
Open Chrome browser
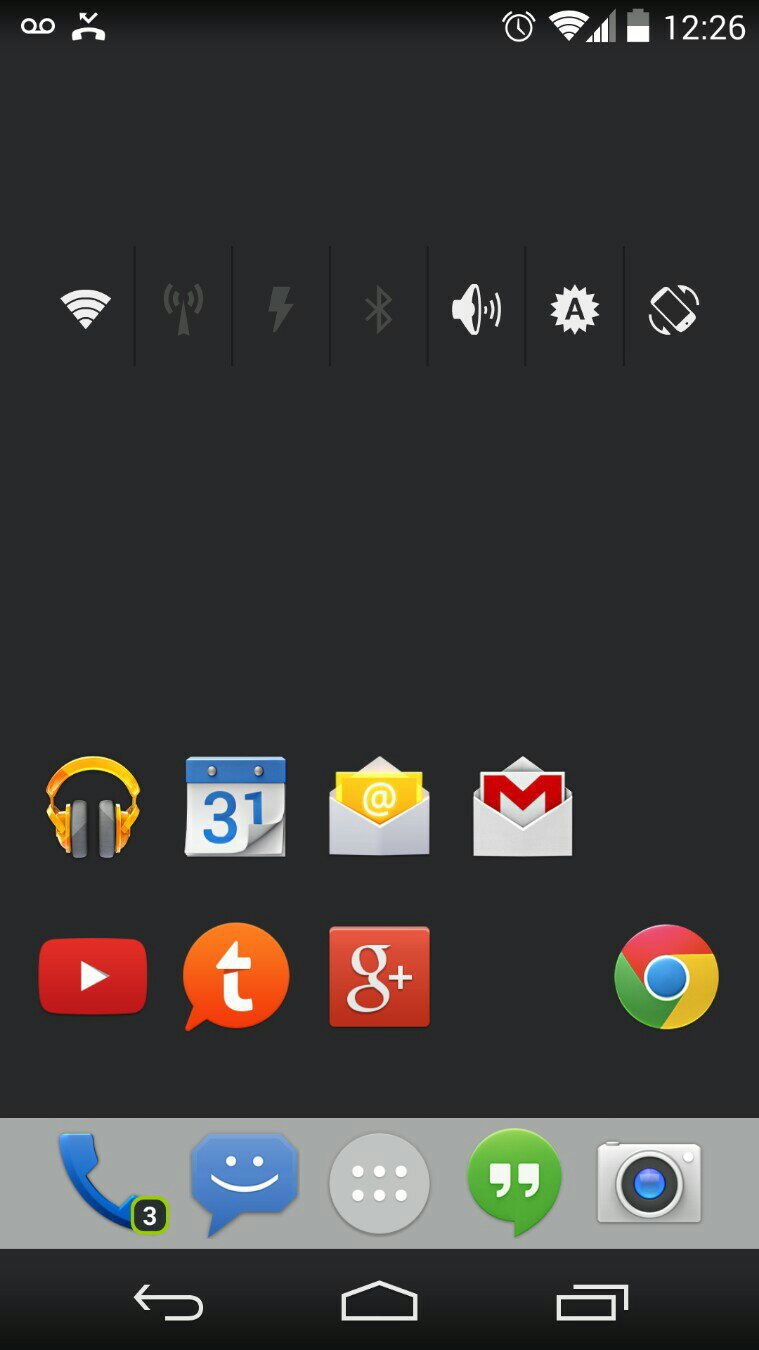click(666, 976)
